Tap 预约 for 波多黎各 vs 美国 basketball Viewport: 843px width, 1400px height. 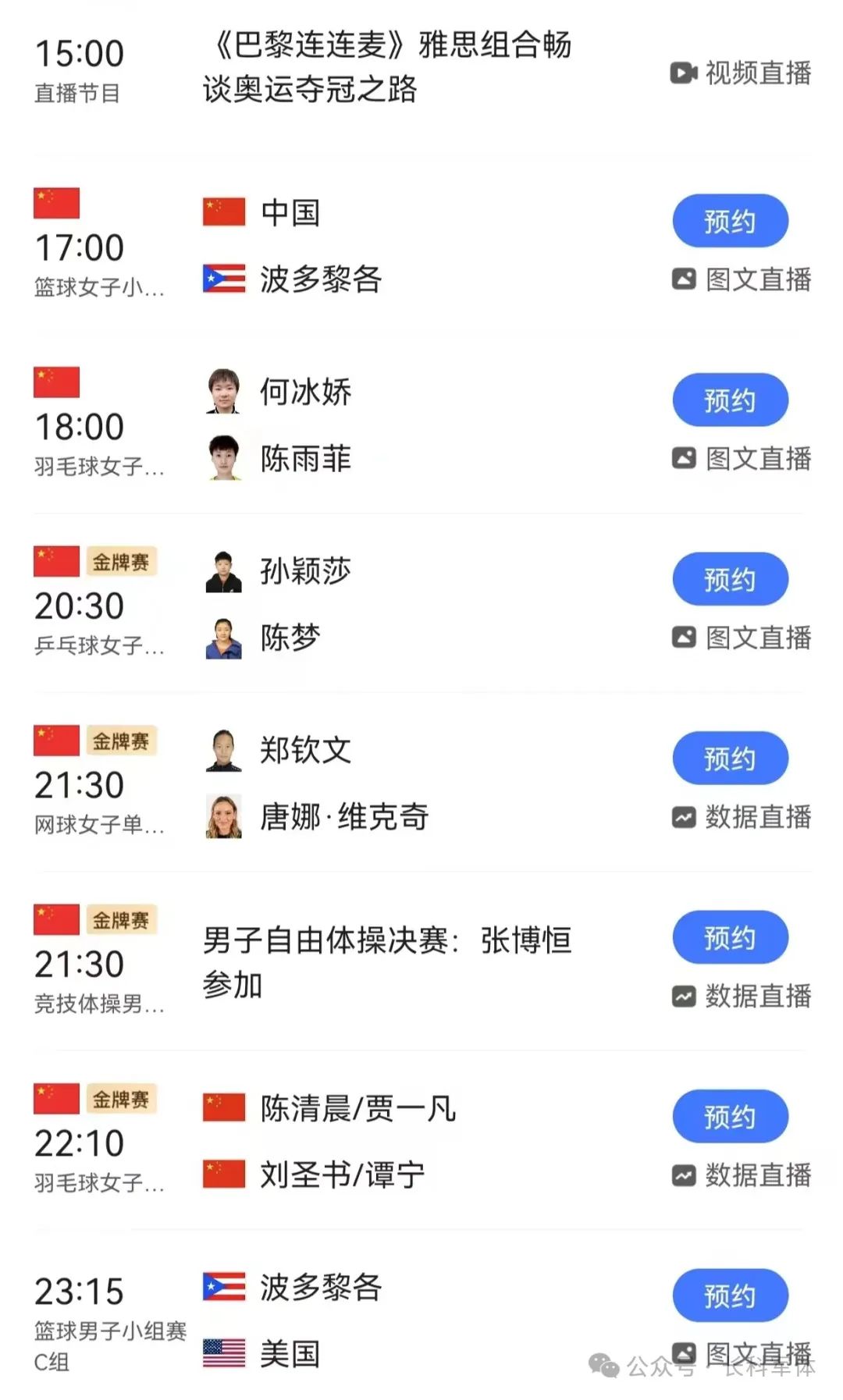click(x=730, y=1296)
